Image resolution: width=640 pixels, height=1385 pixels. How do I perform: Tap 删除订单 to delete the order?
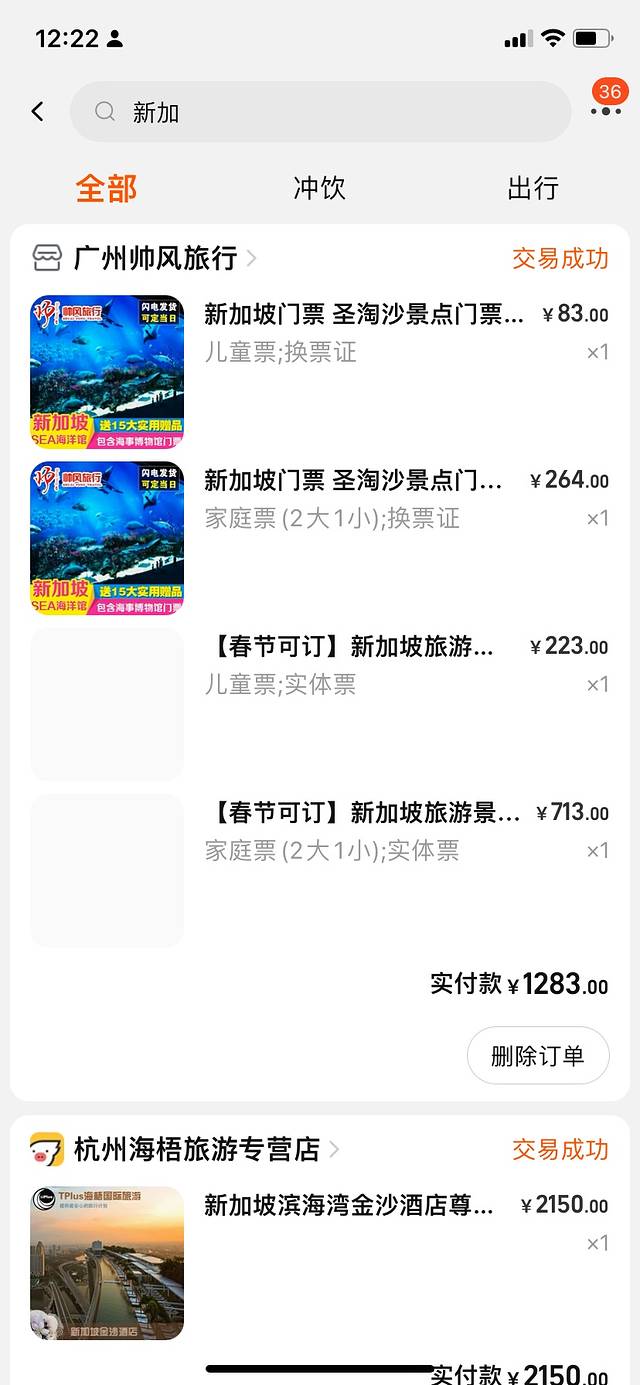click(537, 1055)
